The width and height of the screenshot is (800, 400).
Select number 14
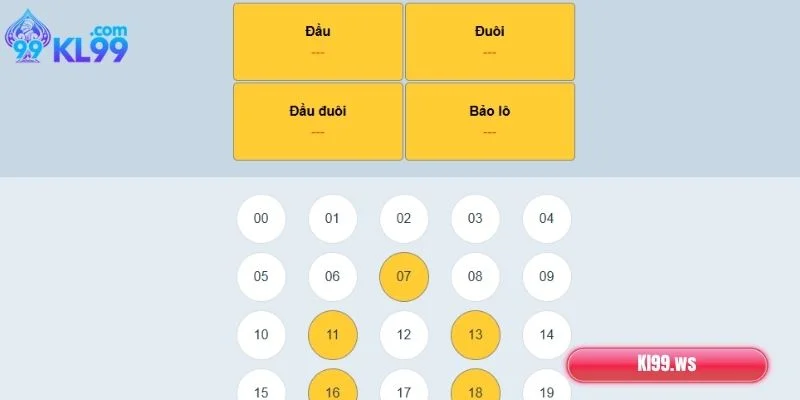[x=547, y=335]
